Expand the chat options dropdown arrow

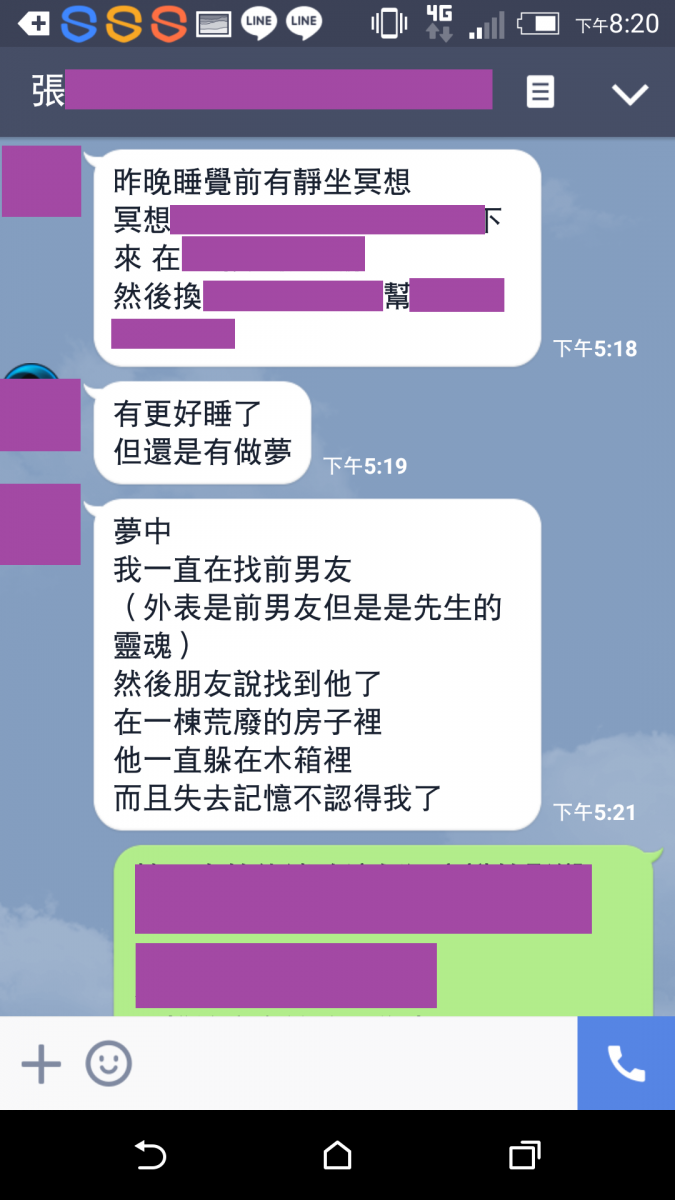click(x=630, y=94)
